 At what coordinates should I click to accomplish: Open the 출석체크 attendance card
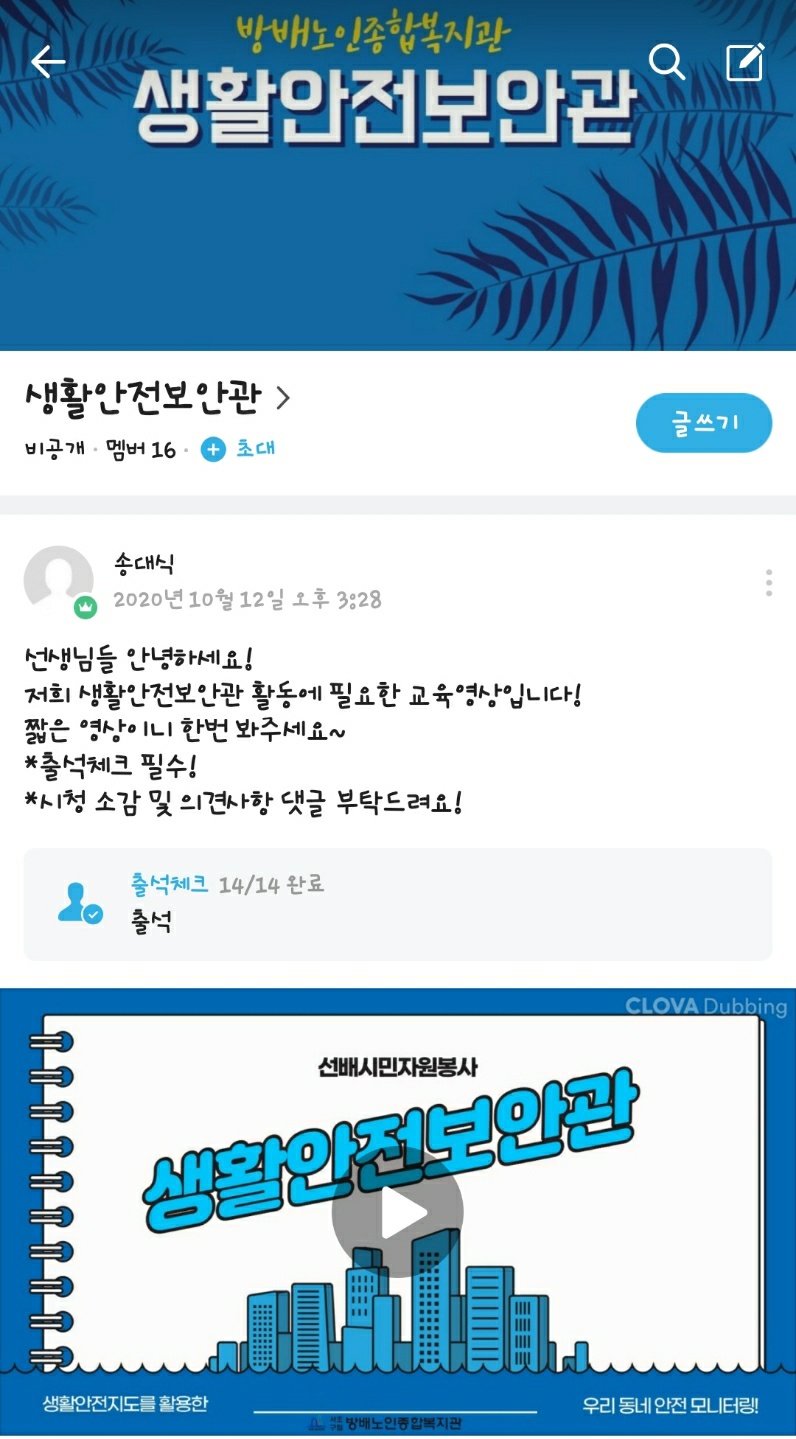[x=397, y=904]
